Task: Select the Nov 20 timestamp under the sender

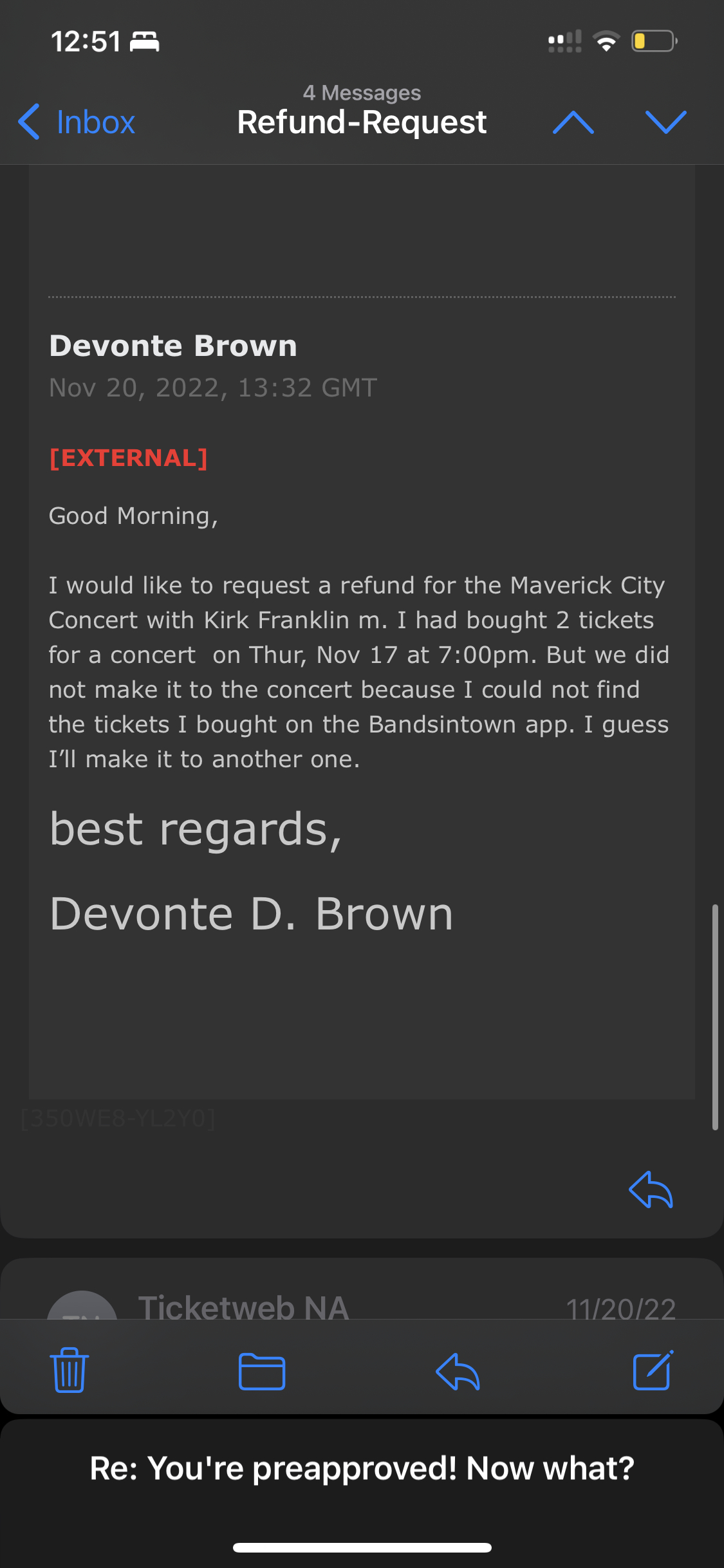Action: [x=213, y=387]
